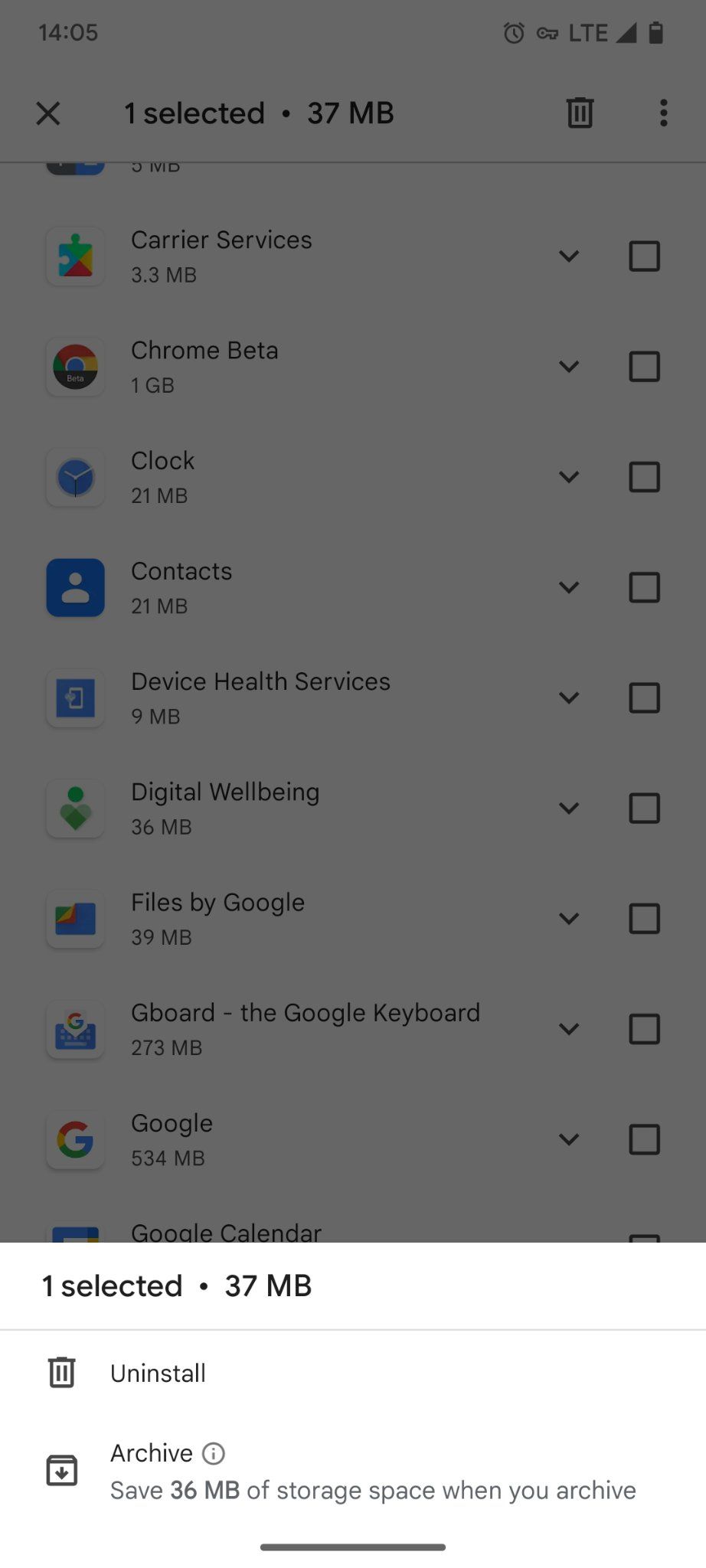Click the Google app icon

point(75,1139)
